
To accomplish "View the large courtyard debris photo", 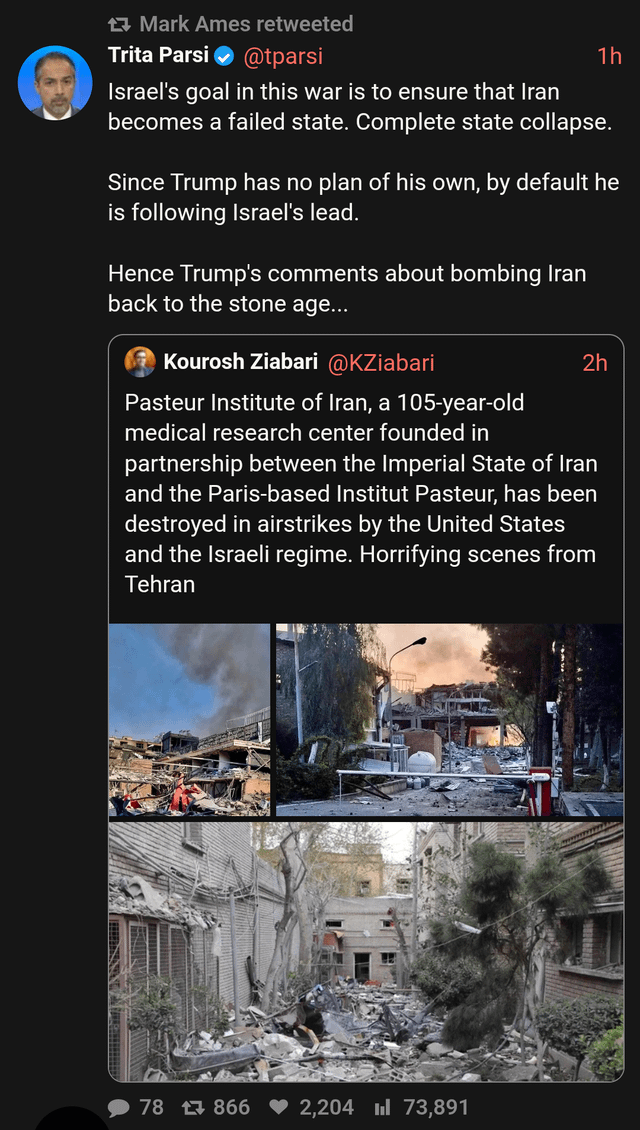I will [x=366, y=950].
